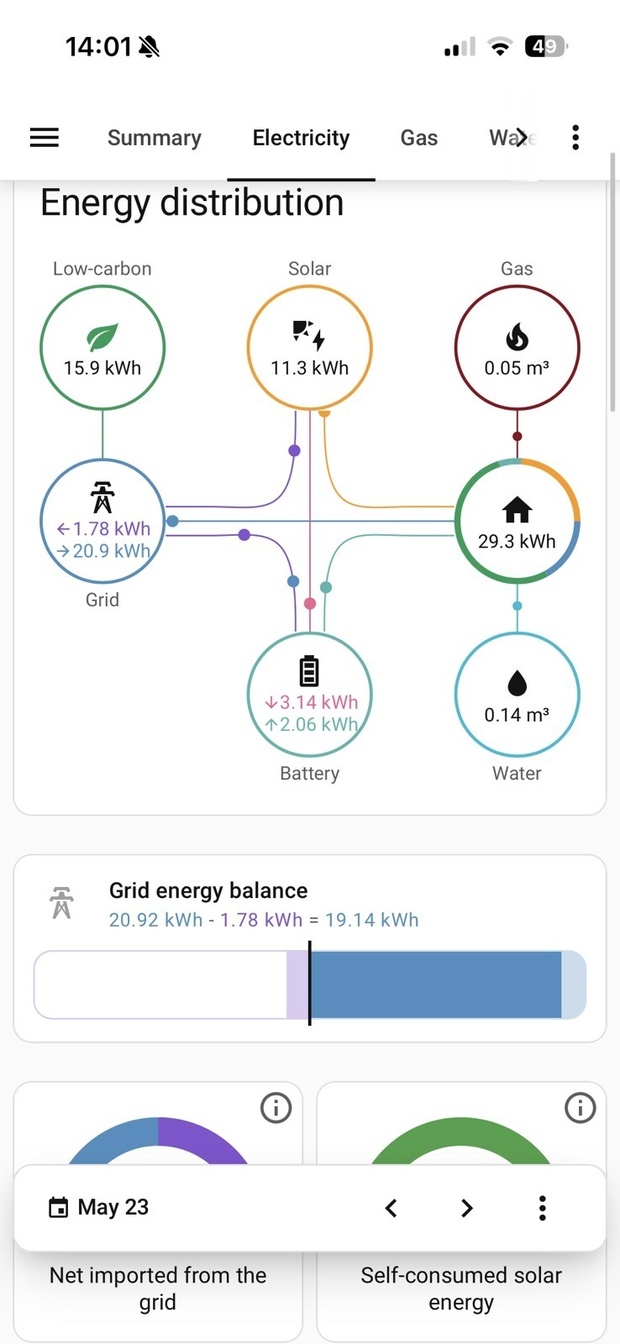Switch to the Gas tab
Screen dimensions: 620x1344
coord(419,138)
